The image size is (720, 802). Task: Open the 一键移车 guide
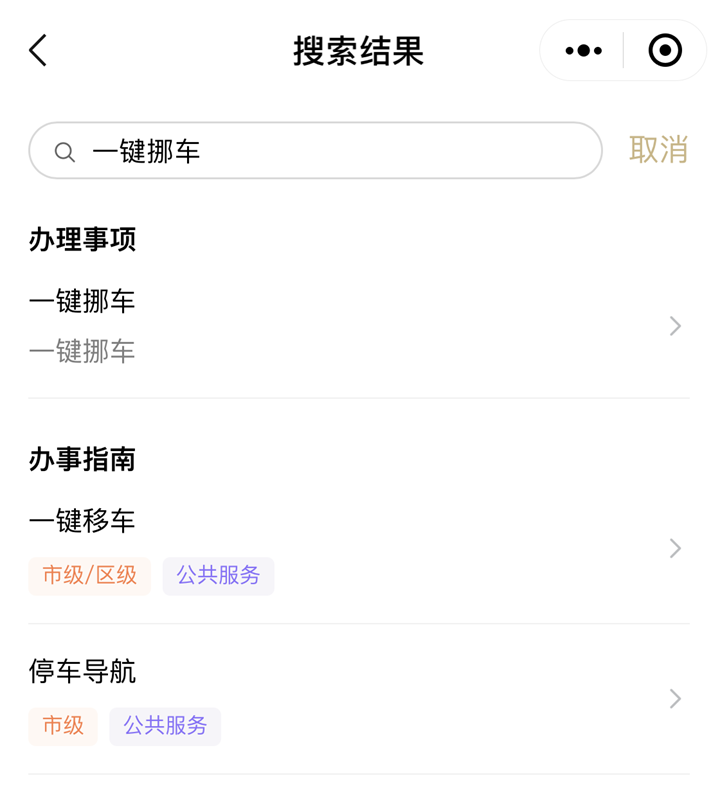(358, 547)
